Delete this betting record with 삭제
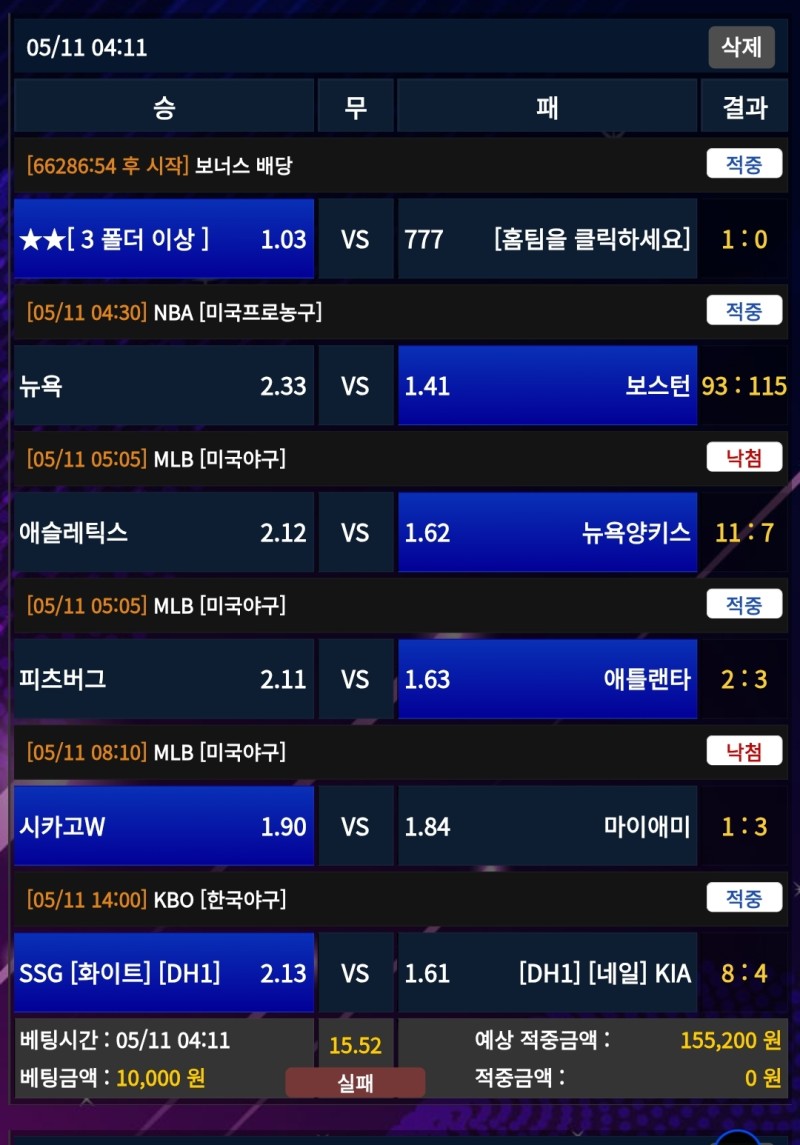 tap(741, 47)
